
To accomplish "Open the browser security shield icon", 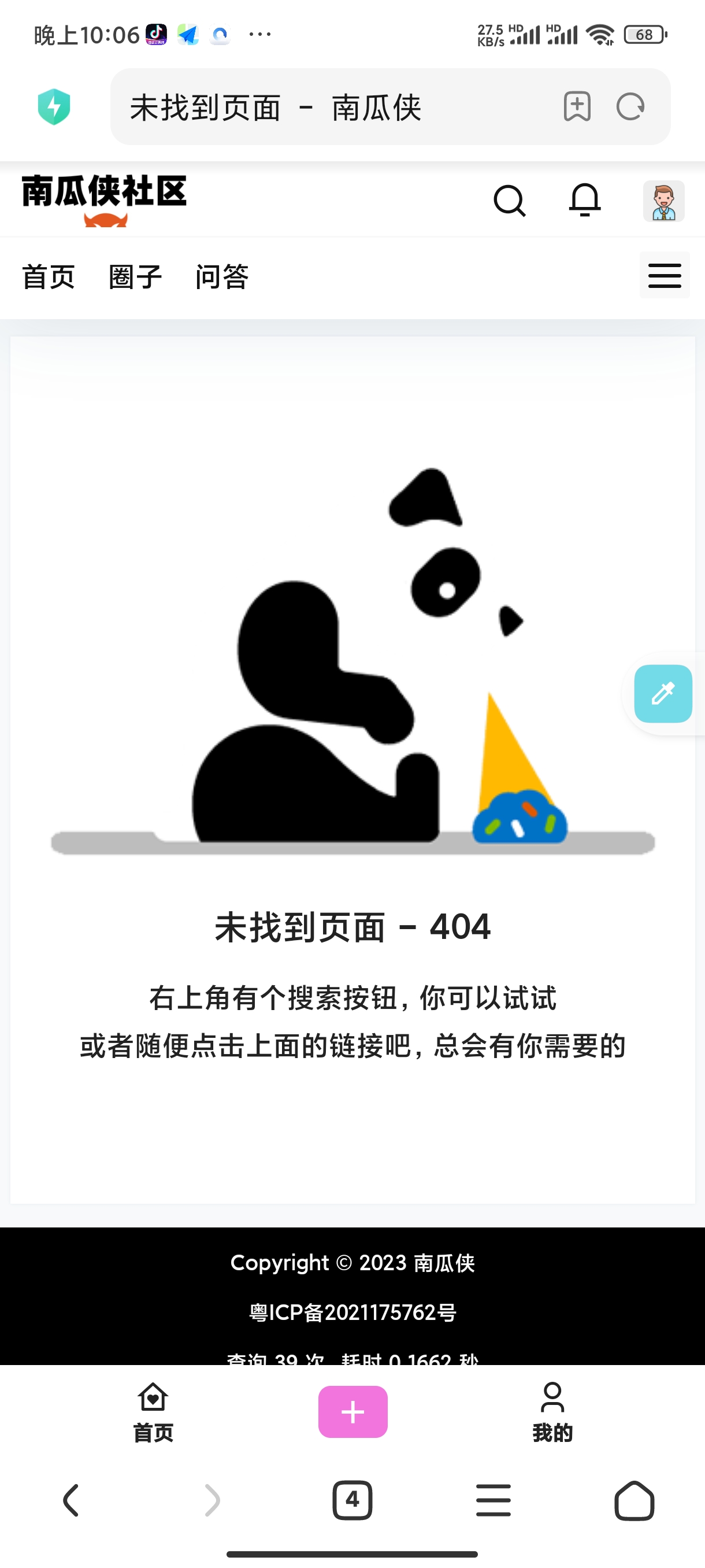I will point(54,106).
